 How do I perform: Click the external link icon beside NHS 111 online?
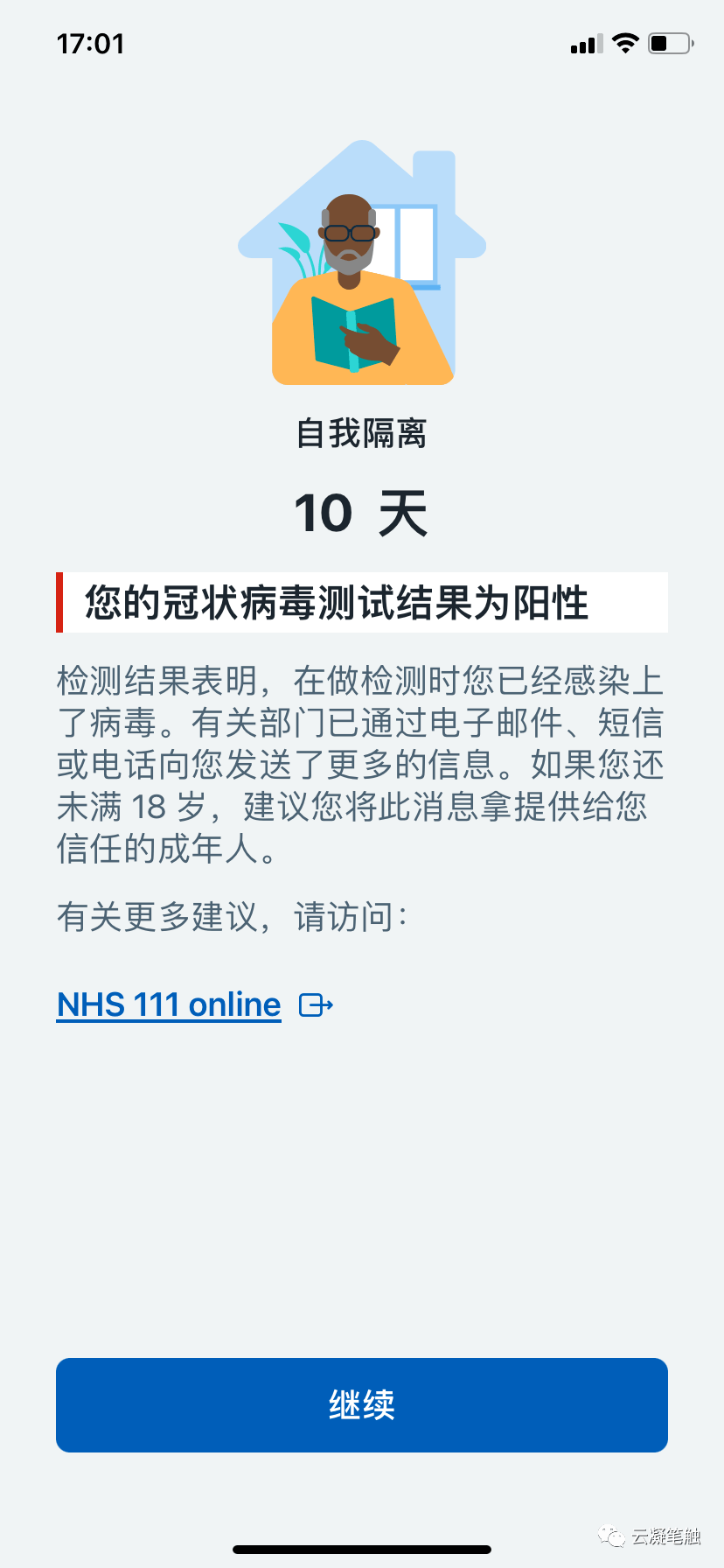click(x=315, y=1004)
